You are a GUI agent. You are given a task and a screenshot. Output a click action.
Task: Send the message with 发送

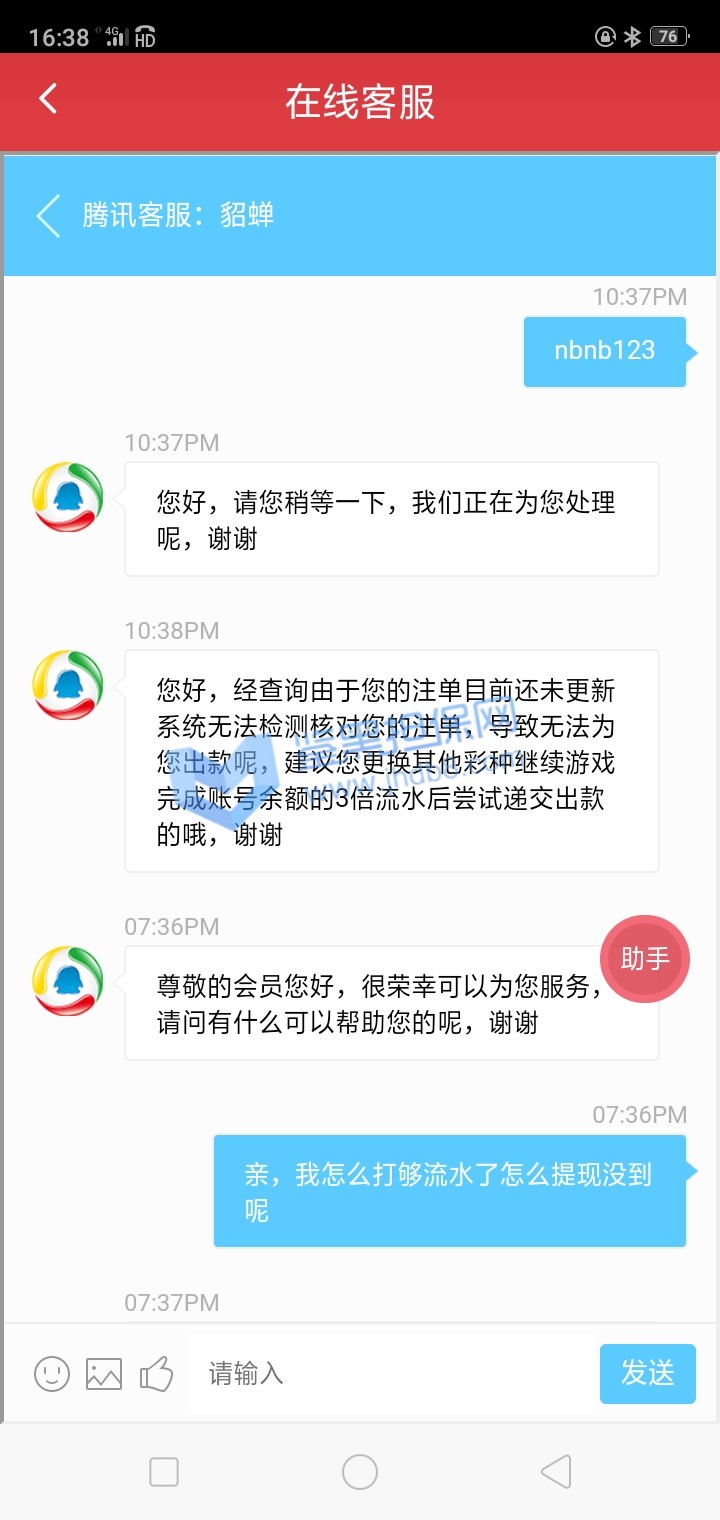tap(647, 1373)
